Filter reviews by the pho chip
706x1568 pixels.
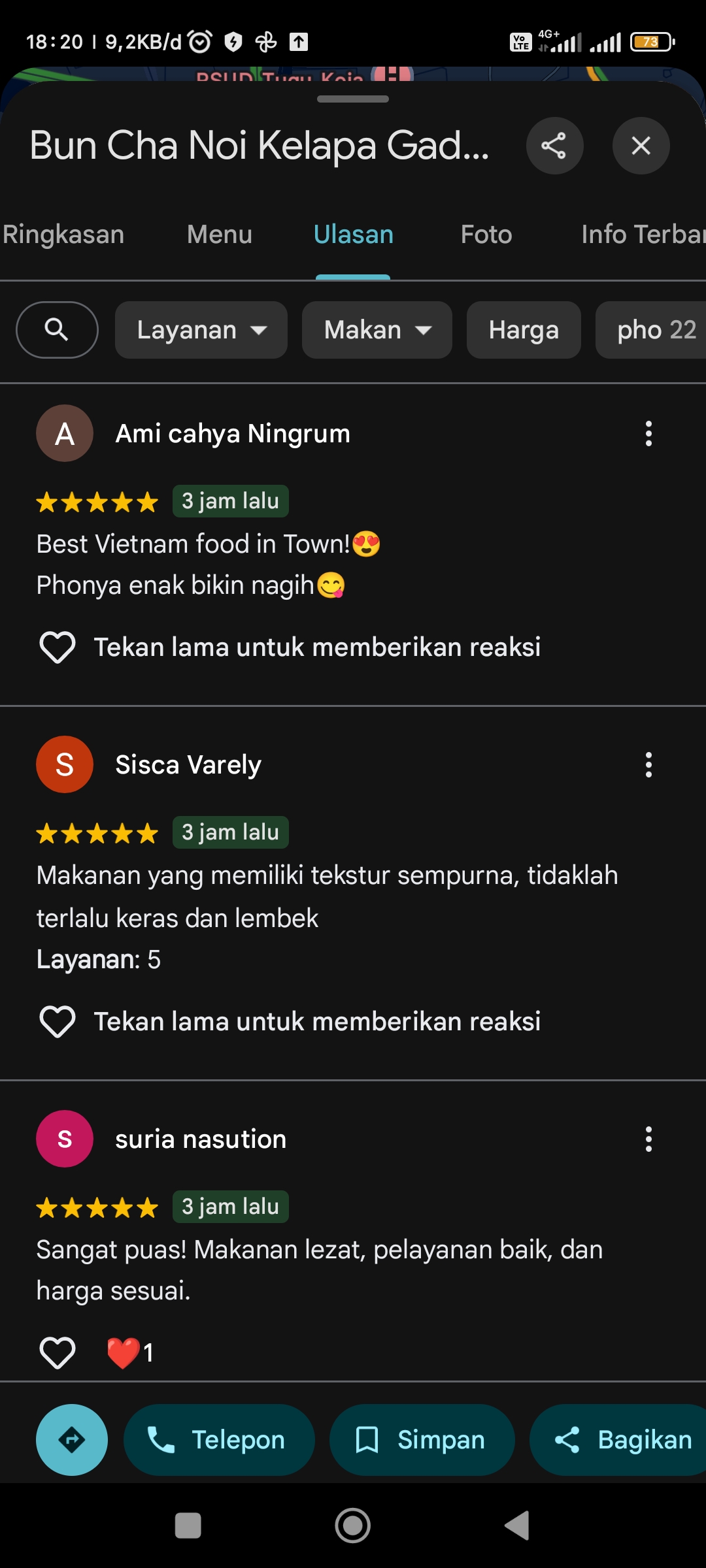click(651, 330)
